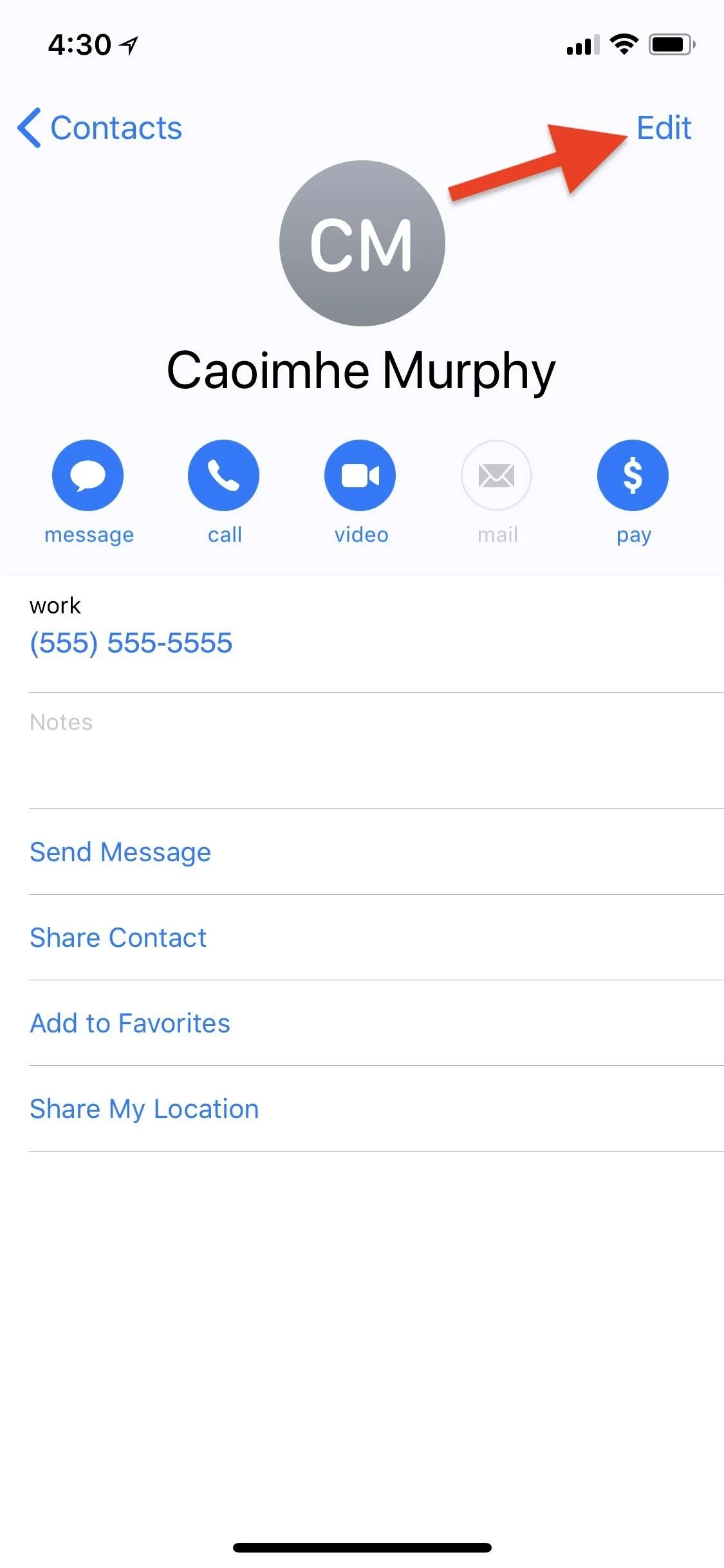Viewport: 724px width, 1568px height.
Task: Go back to Contacts list
Action: 100,127
